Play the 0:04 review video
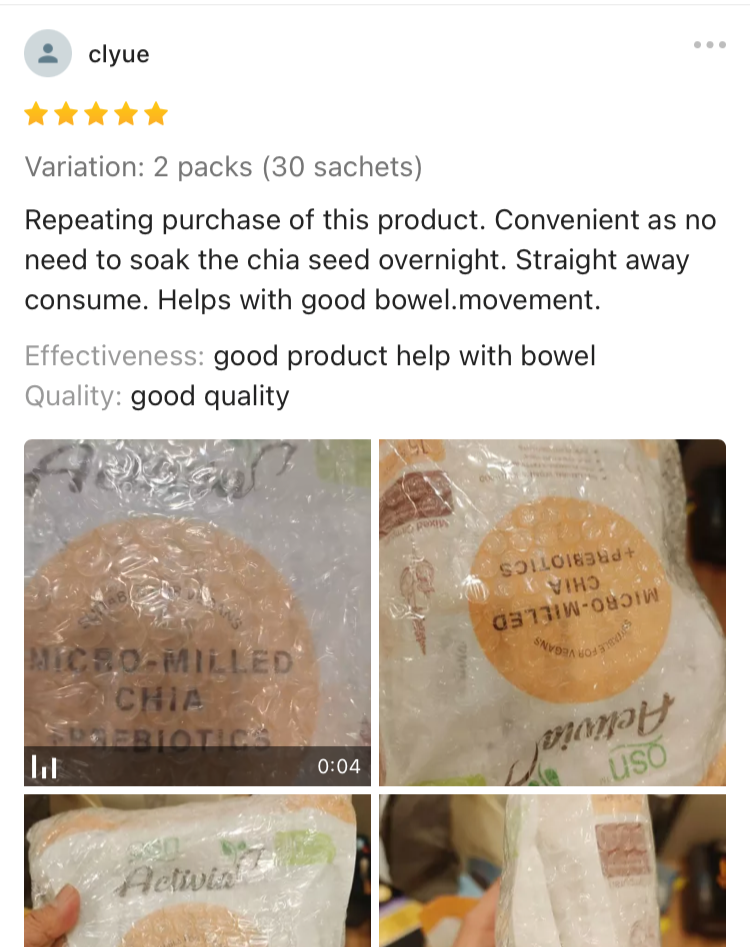Image resolution: width=750 pixels, height=947 pixels. [x=197, y=612]
